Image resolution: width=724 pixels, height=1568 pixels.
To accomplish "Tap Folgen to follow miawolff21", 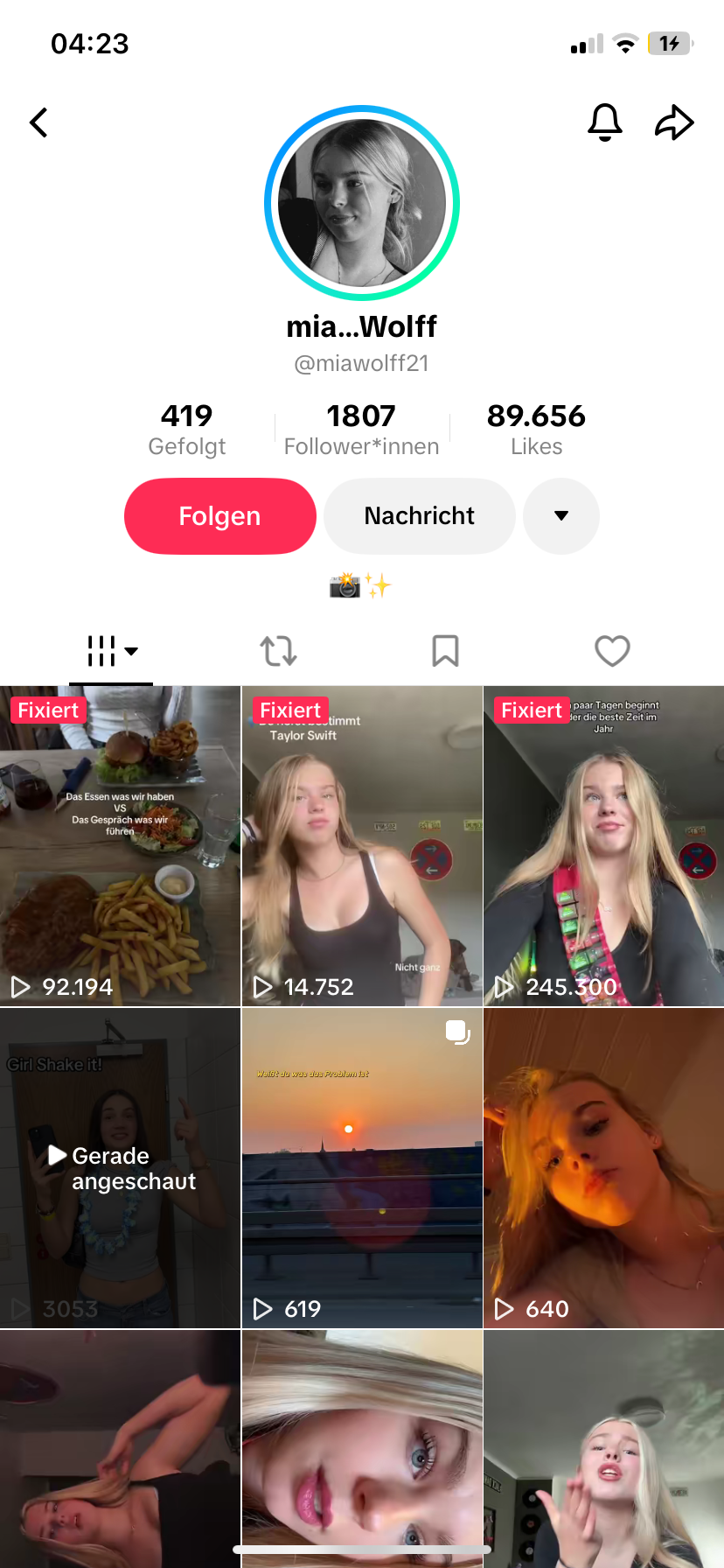I will [x=220, y=516].
